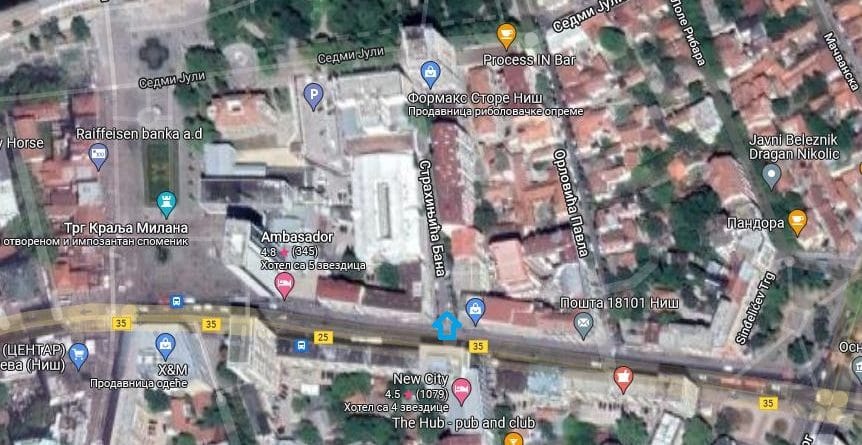This screenshot has width=862, height=445.
Task: Tap the bus stop icon below Ambasador
Action: pyautogui.click(x=299, y=345)
